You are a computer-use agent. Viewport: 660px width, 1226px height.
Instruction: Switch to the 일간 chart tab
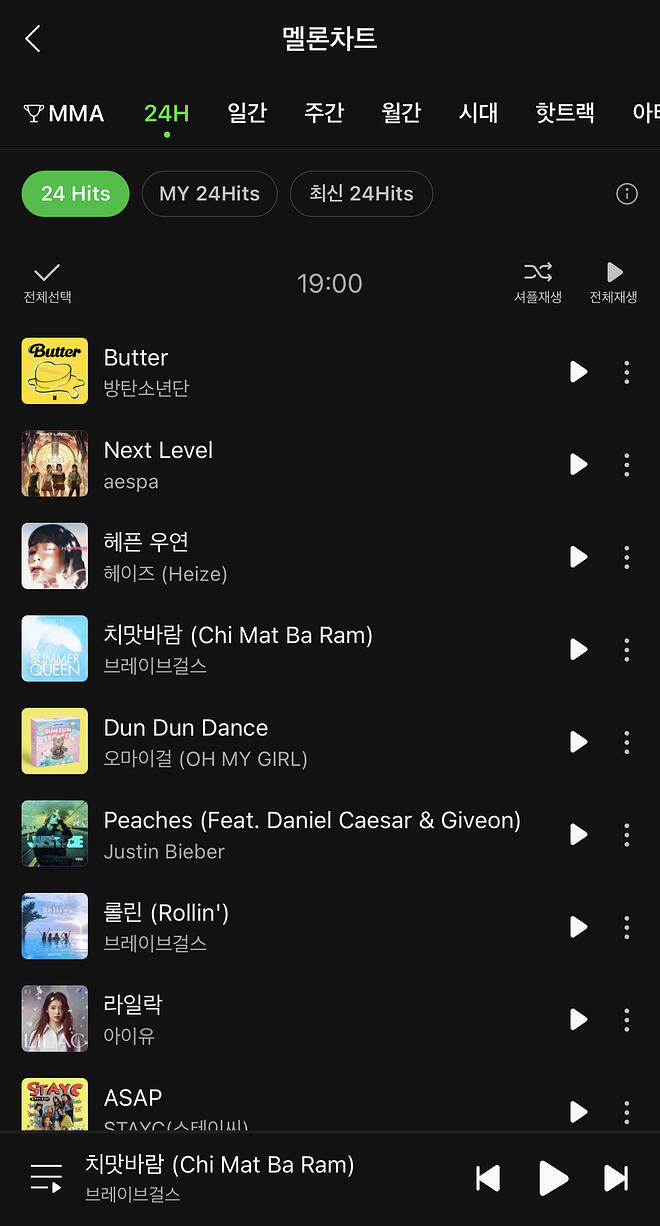(x=247, y=113)
